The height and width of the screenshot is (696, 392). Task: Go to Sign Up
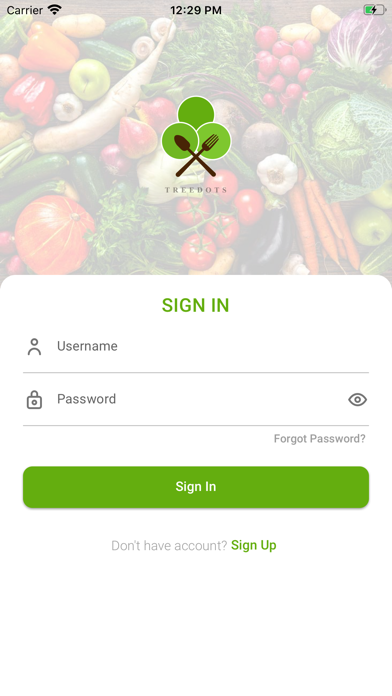pos(253,545)
